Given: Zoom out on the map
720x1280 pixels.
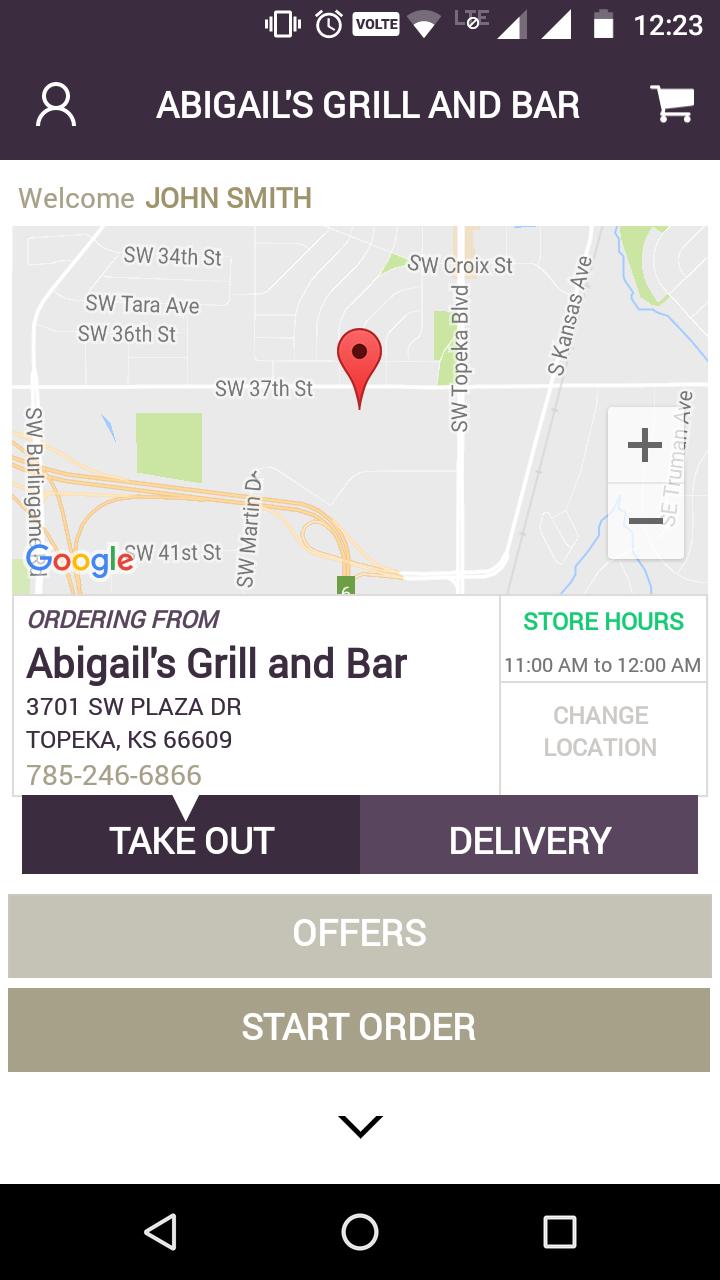Looking at the screenshot, I should (645, 521).
